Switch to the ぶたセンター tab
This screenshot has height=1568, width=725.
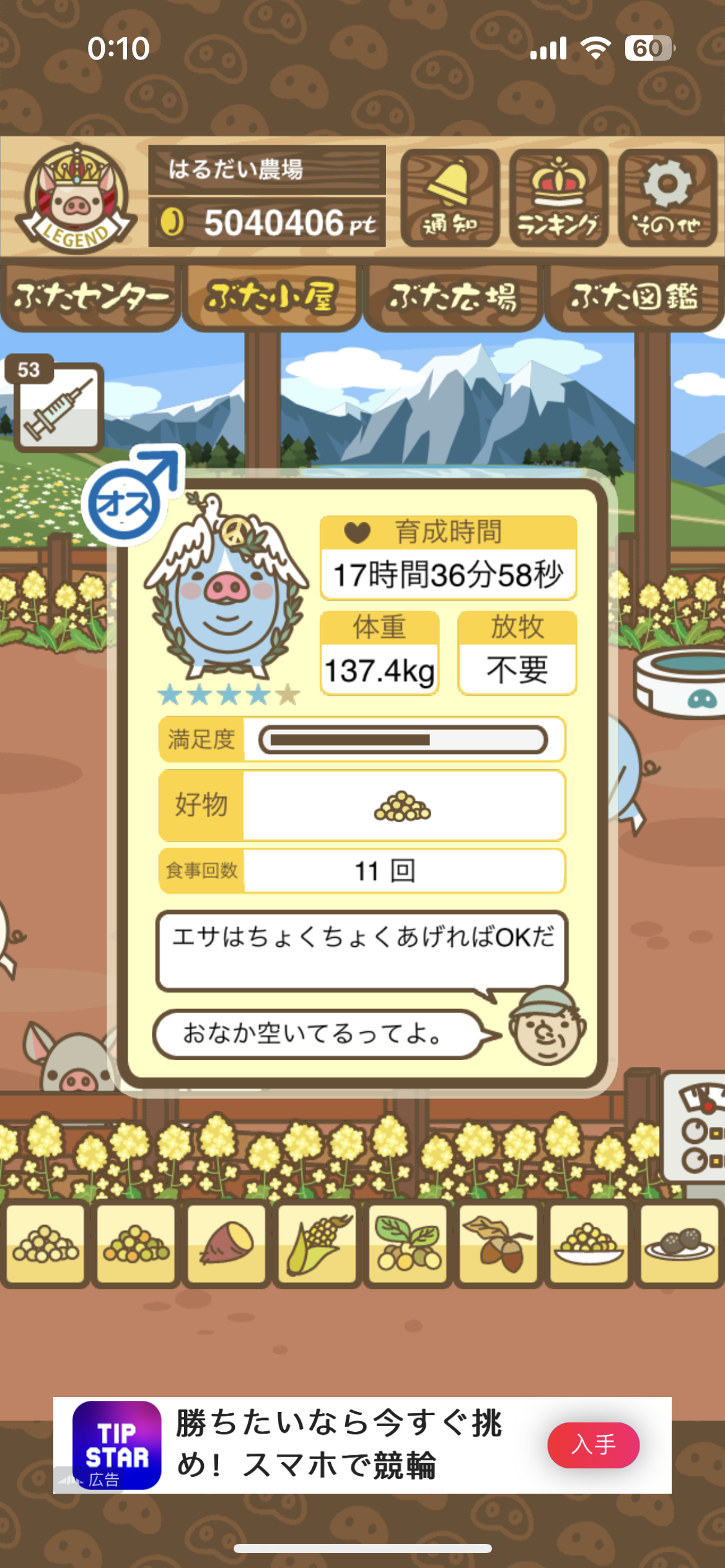pyautogui.click(x=90, y=297)
